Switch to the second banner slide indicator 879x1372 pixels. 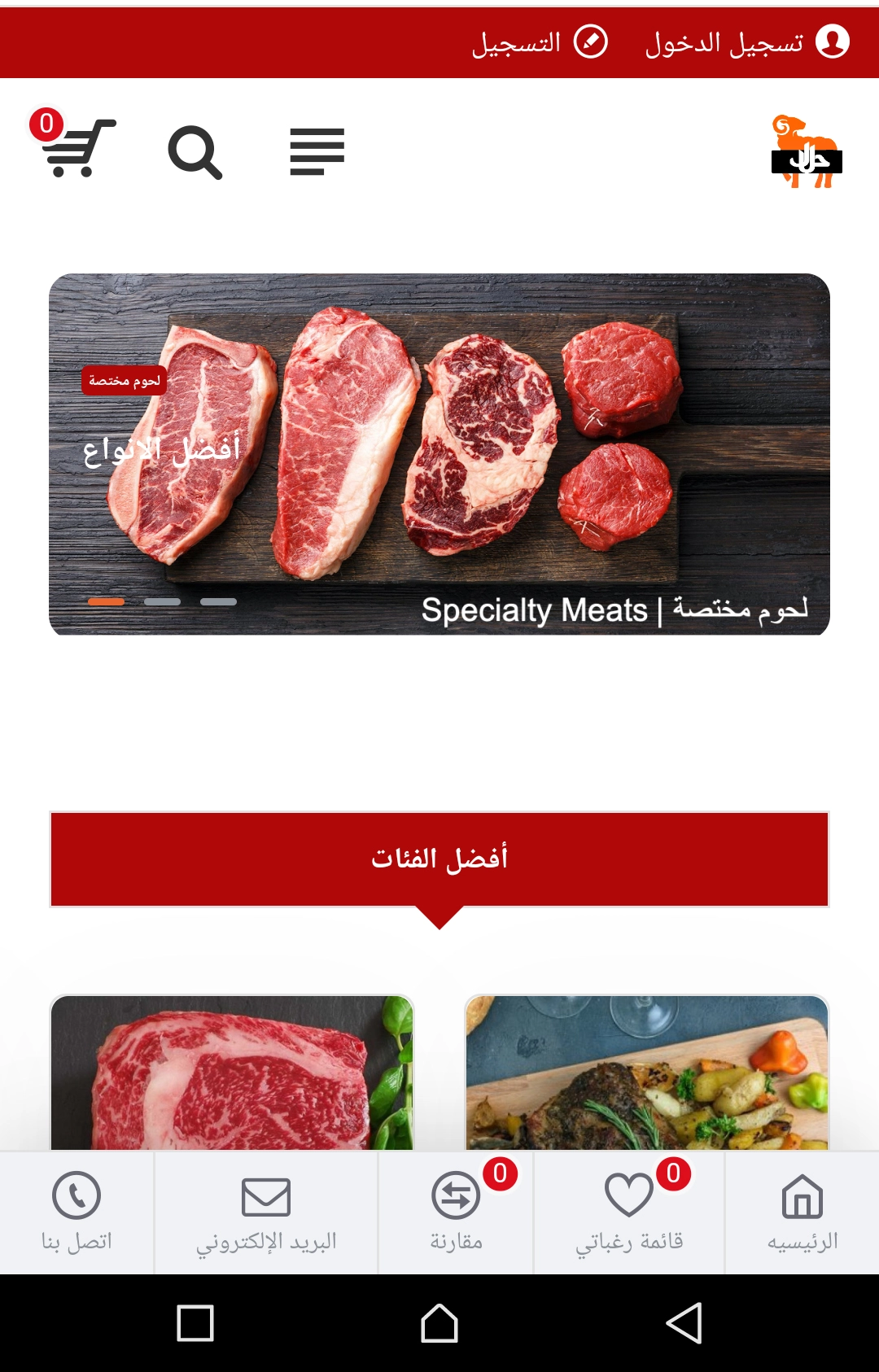pos(162,601)
